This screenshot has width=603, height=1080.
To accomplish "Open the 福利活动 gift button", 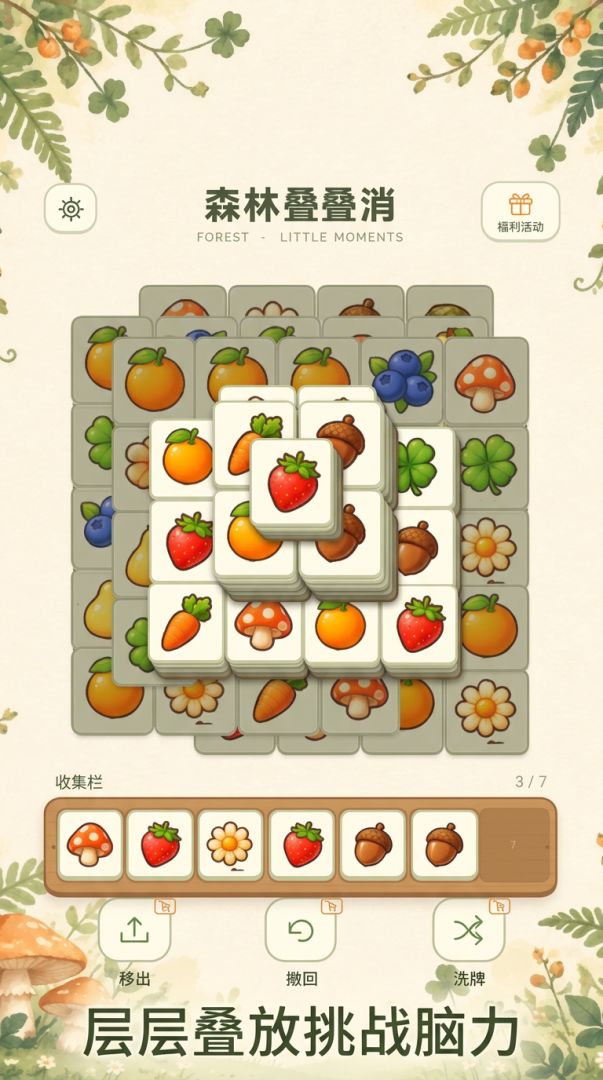I will point(520,211).
